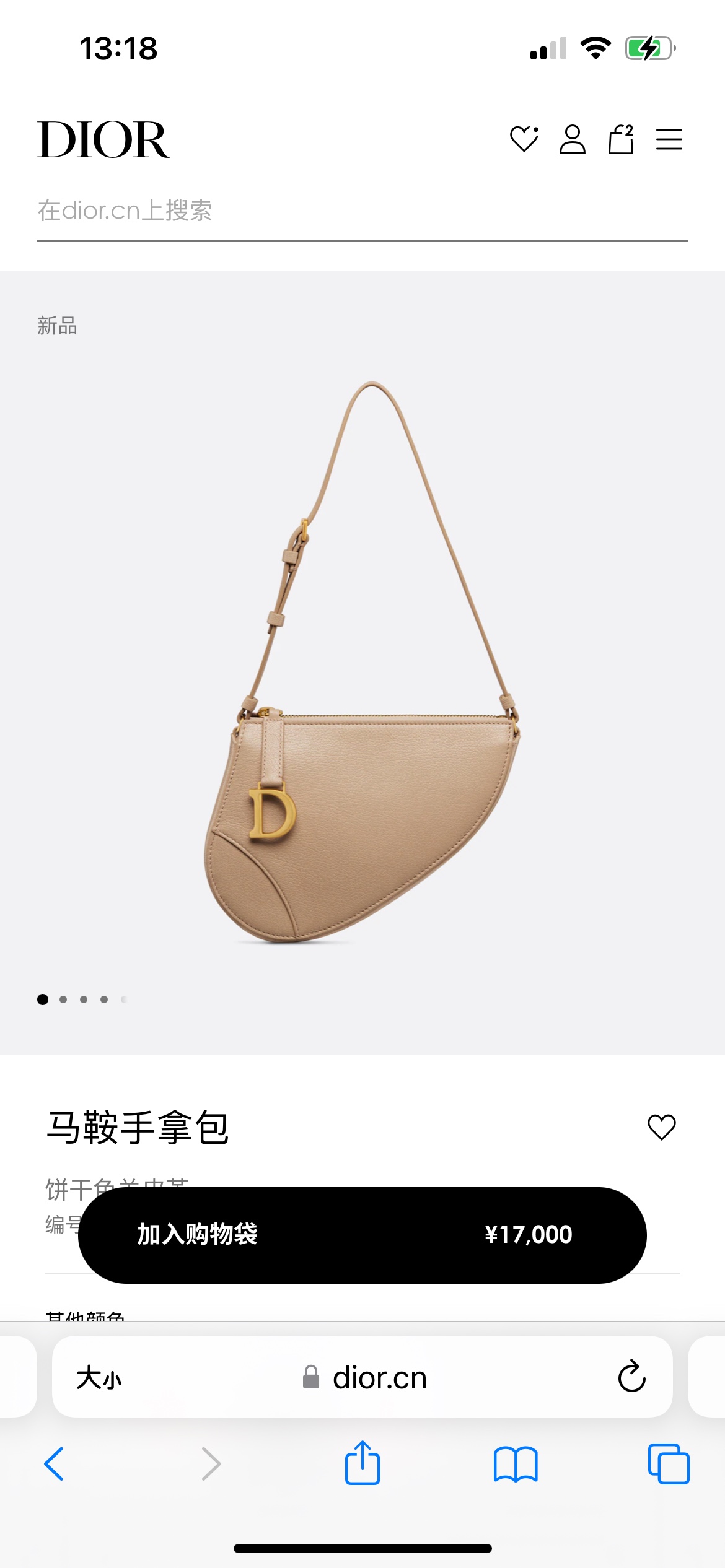Add 马鞍手拿包 to the wishlist
This screenshot has width=725, height=1568.
(x=661, y=1127)
